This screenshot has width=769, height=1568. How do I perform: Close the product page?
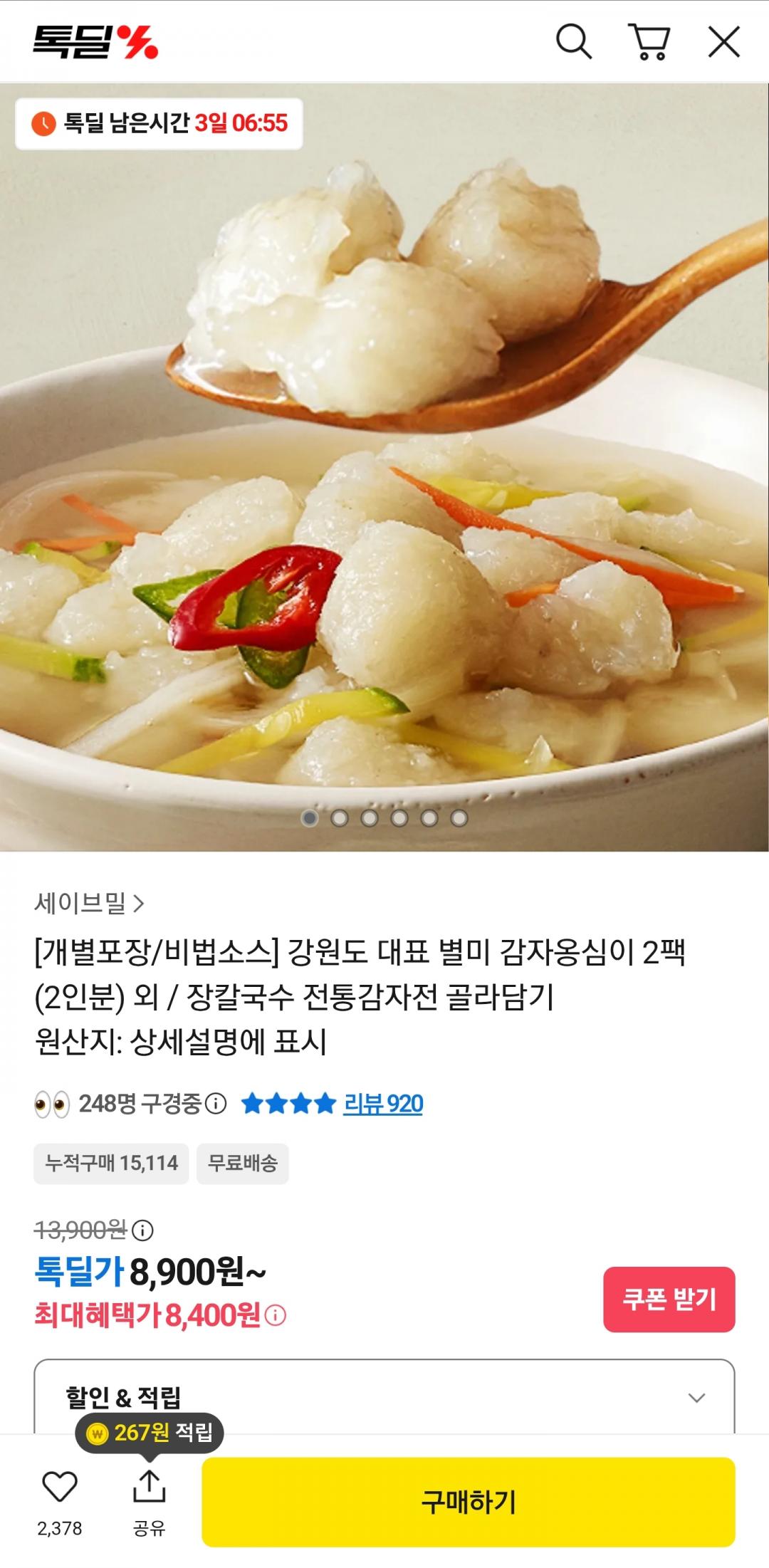coord(723,41)
